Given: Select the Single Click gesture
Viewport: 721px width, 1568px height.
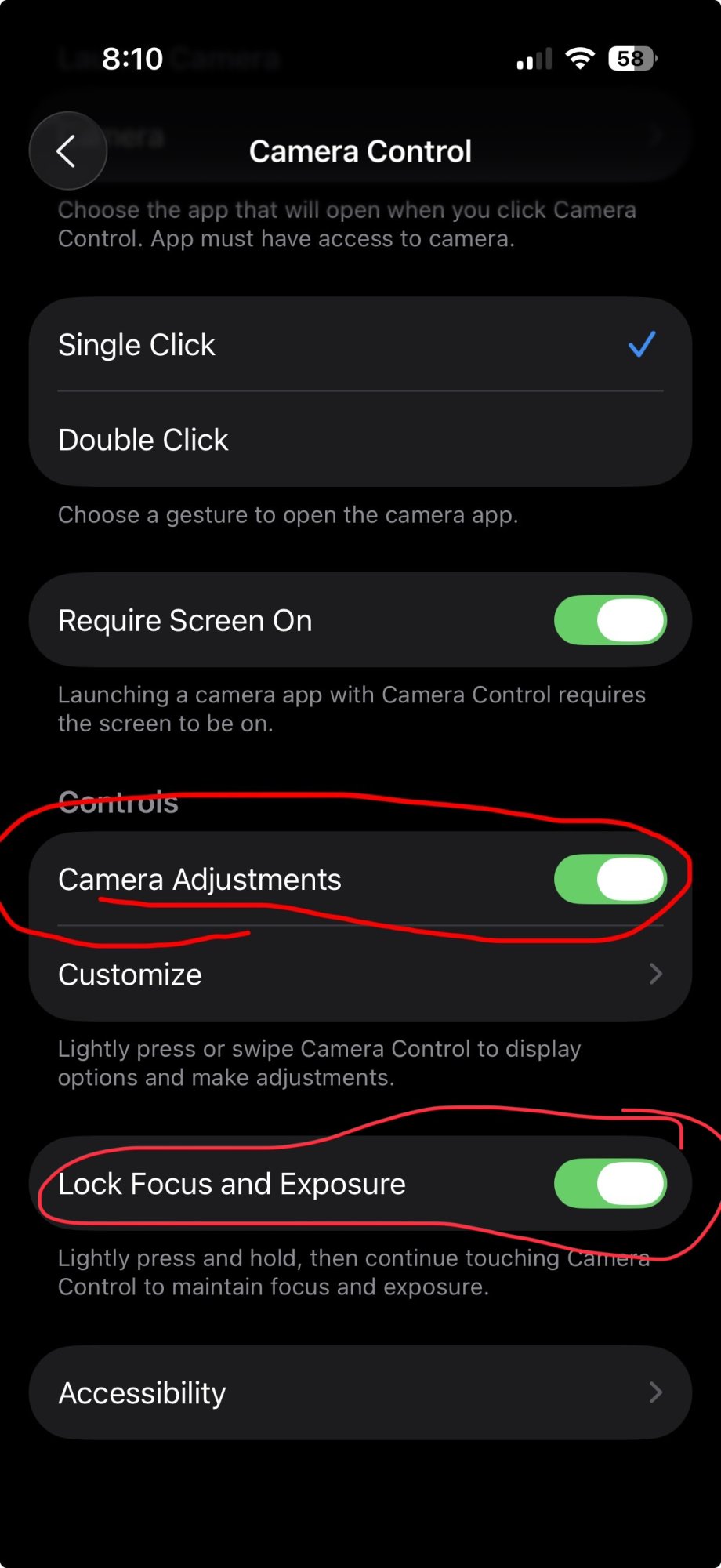Looking at the screenshot, I should pos(360,345).
